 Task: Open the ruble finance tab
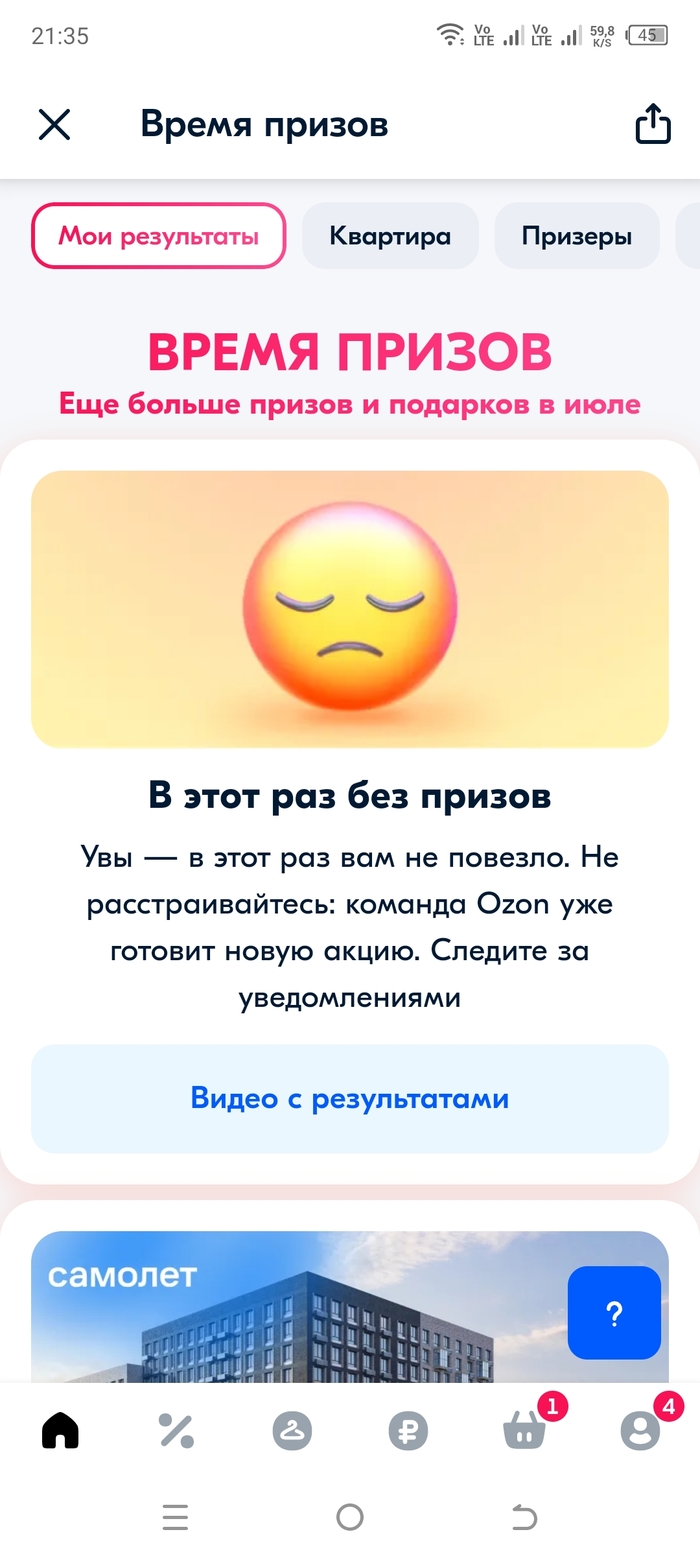408,1431
